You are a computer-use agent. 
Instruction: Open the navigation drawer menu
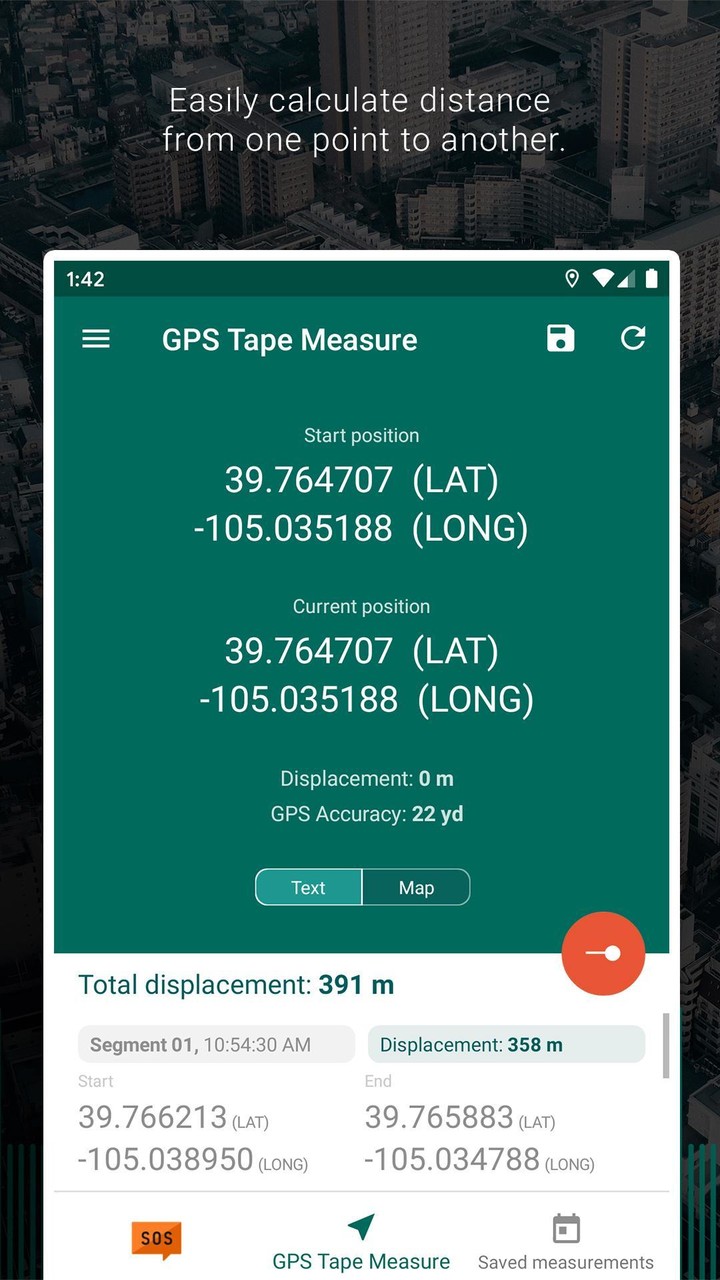pos(95,339)
